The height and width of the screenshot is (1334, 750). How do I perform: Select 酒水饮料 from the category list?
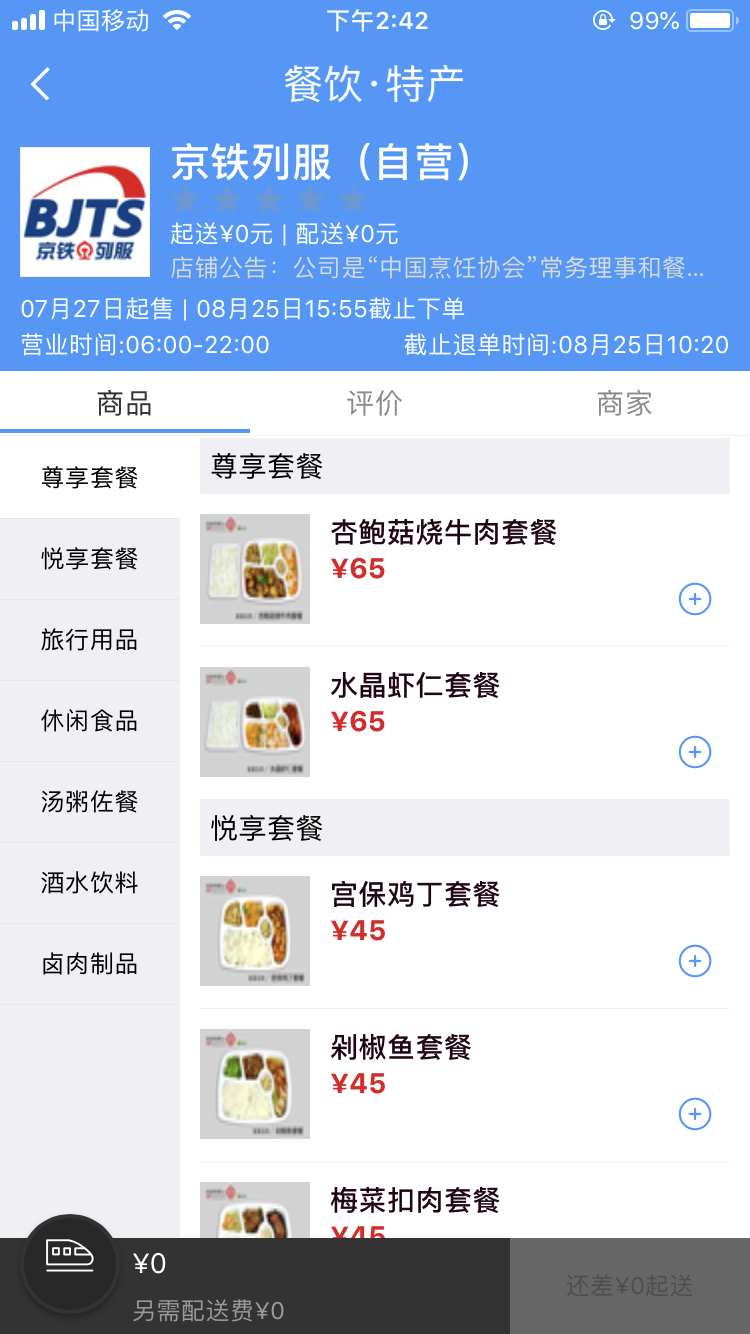pos(88,883)
